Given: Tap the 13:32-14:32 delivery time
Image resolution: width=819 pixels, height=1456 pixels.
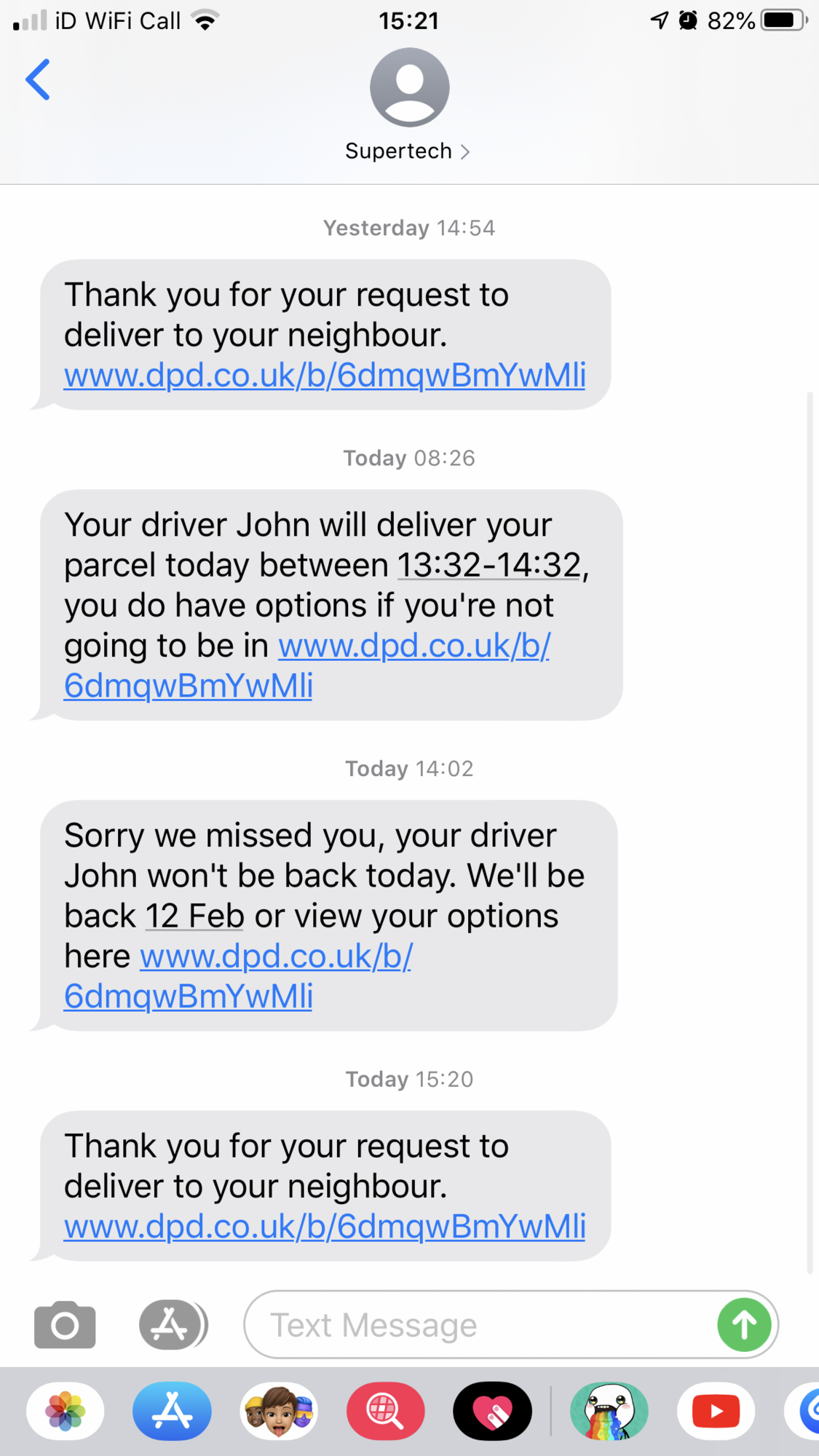Looking at the screenshot, I should tap(489, 565).
